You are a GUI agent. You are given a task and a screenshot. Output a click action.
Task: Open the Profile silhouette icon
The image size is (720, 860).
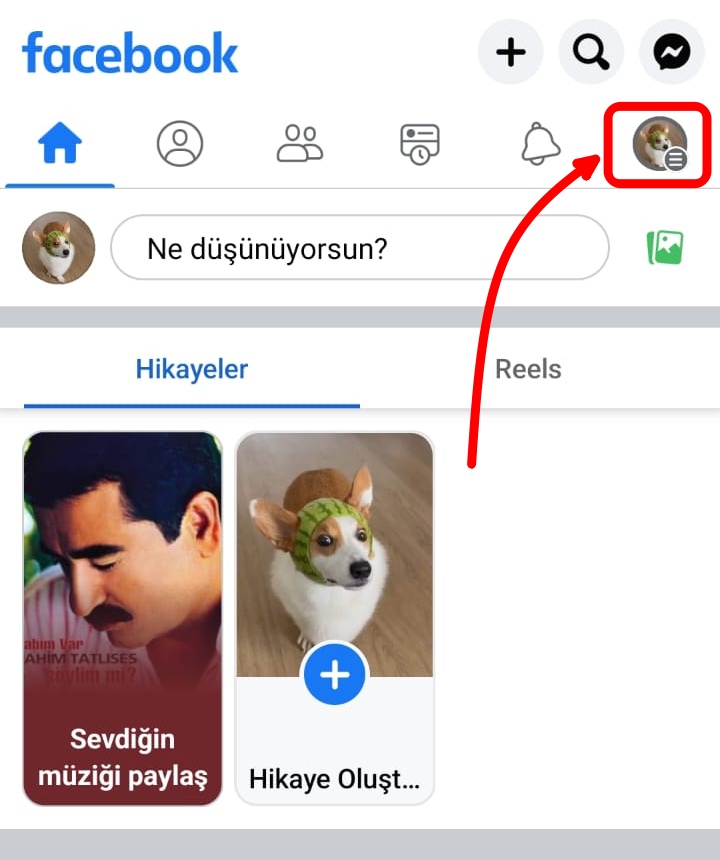(178, 143)
